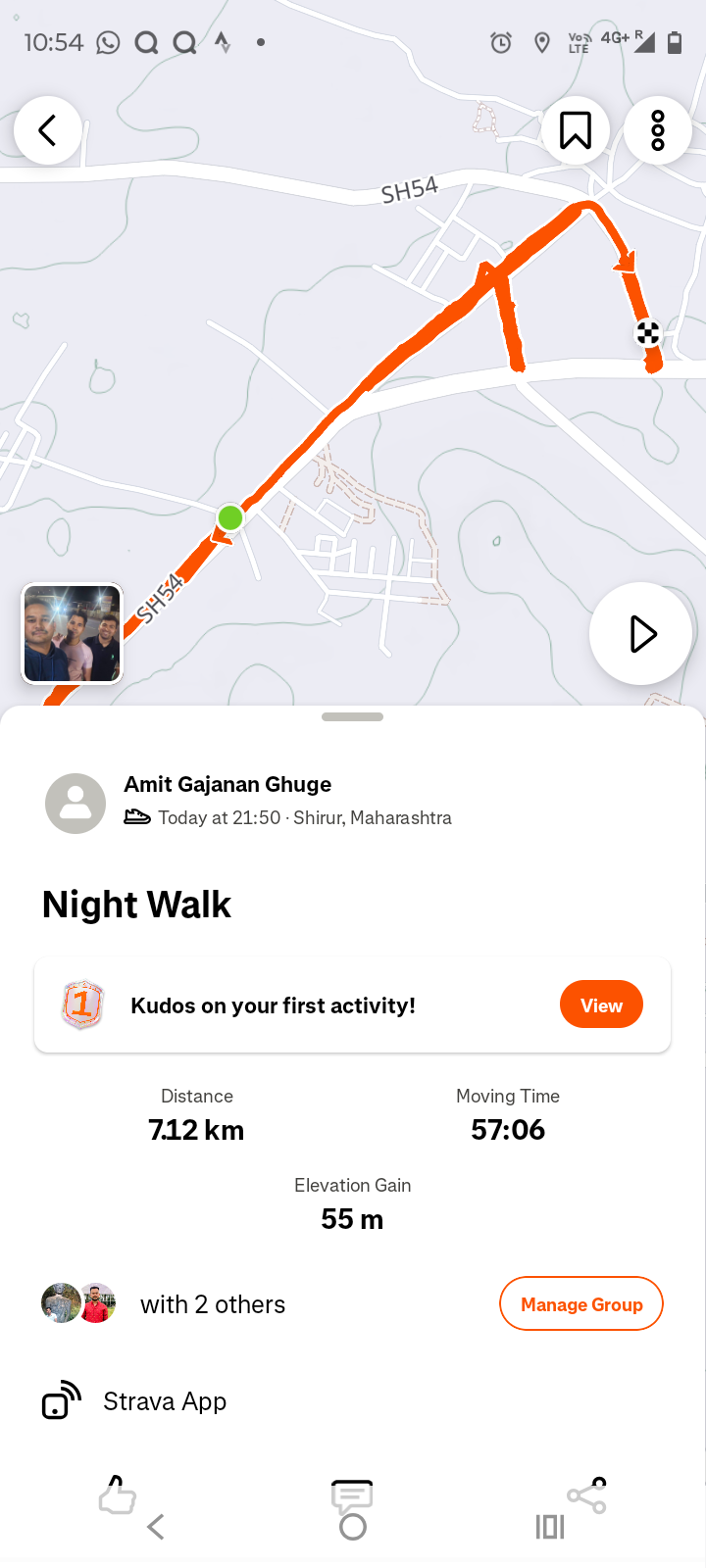Play the route flyover animation
The image size is (706, 1568).
641,634
